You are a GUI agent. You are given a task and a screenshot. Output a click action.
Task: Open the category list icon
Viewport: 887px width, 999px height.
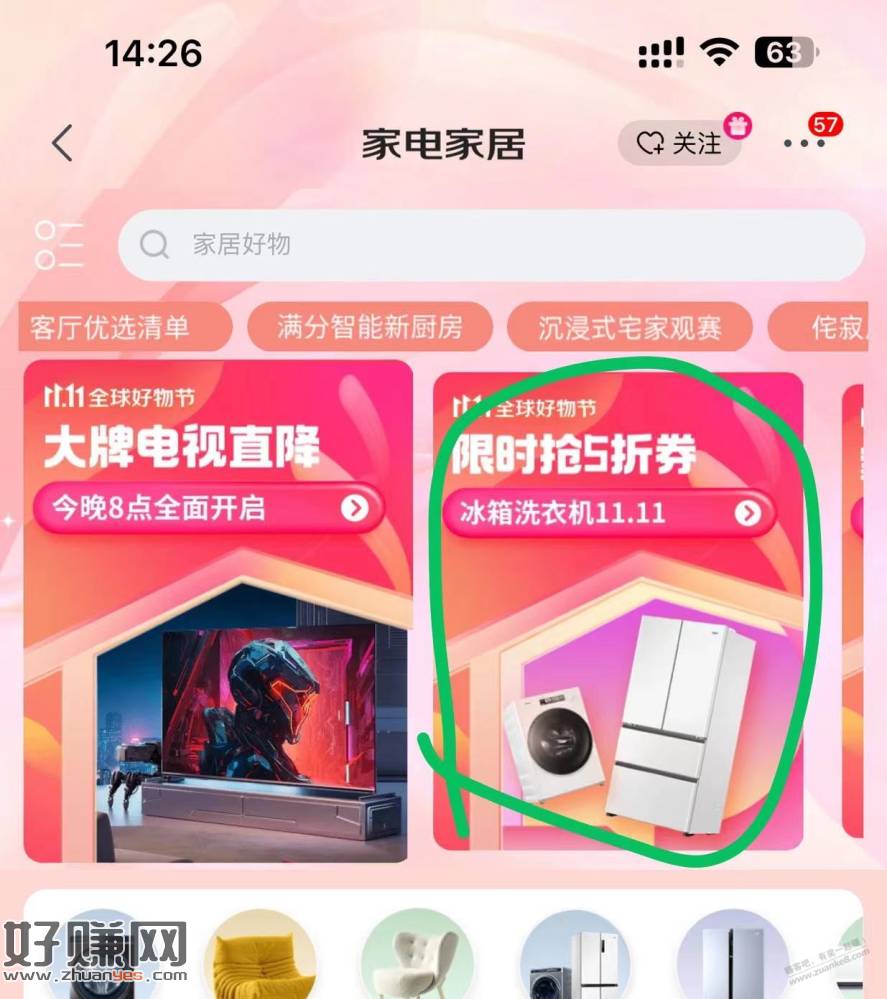coord(60,245)
